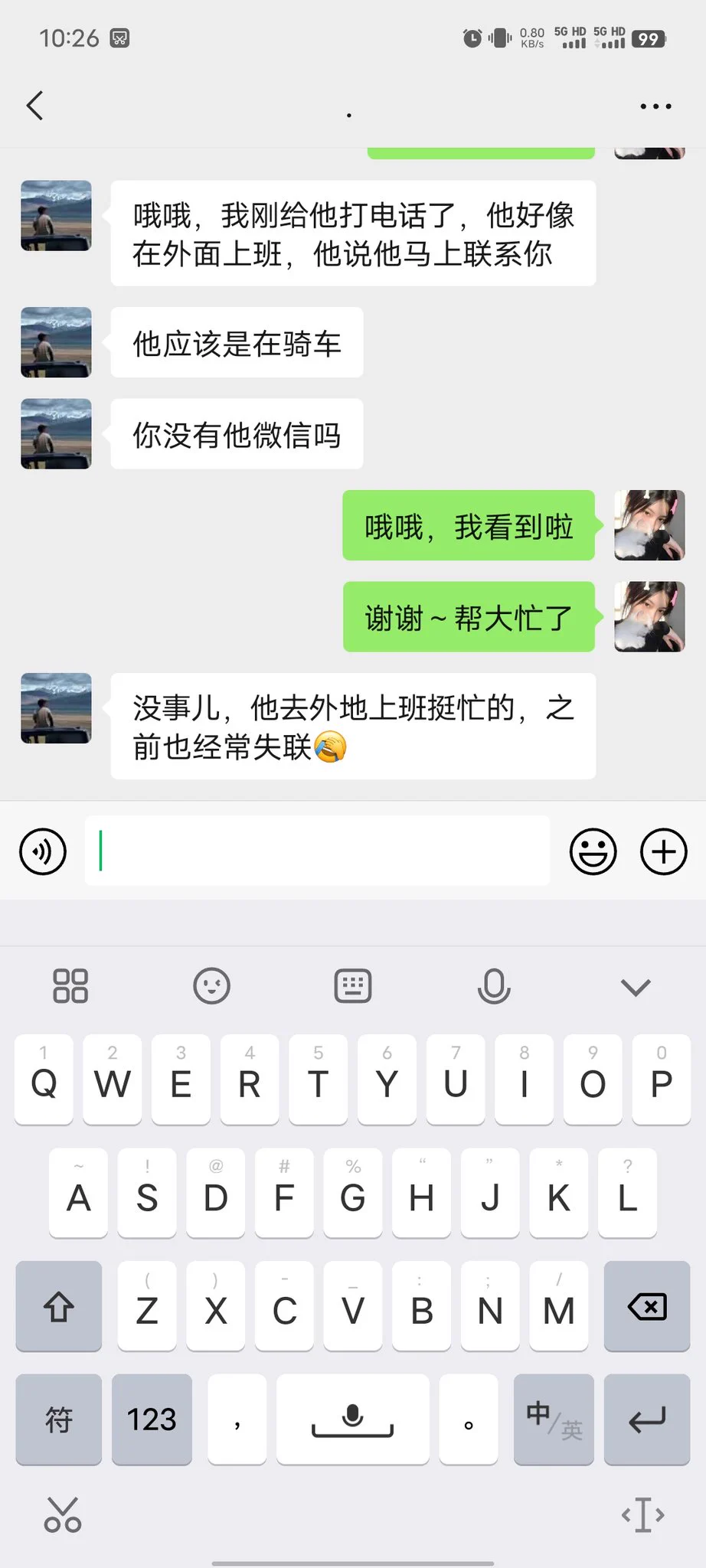Screen dimensions: 706x1568
Task: Open the three-dot chat menu
Action: click(x=655, y=106)
